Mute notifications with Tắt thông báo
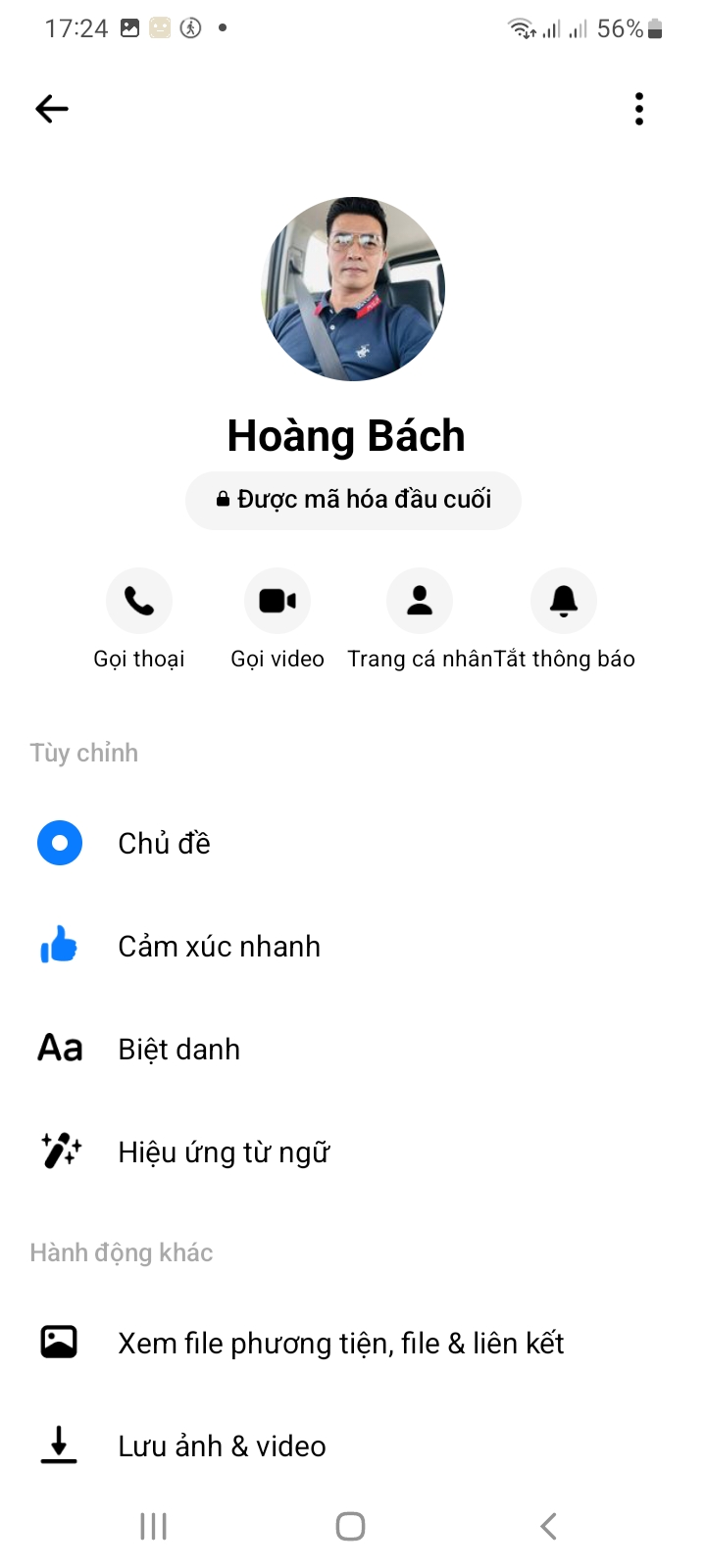 (564, 601)
